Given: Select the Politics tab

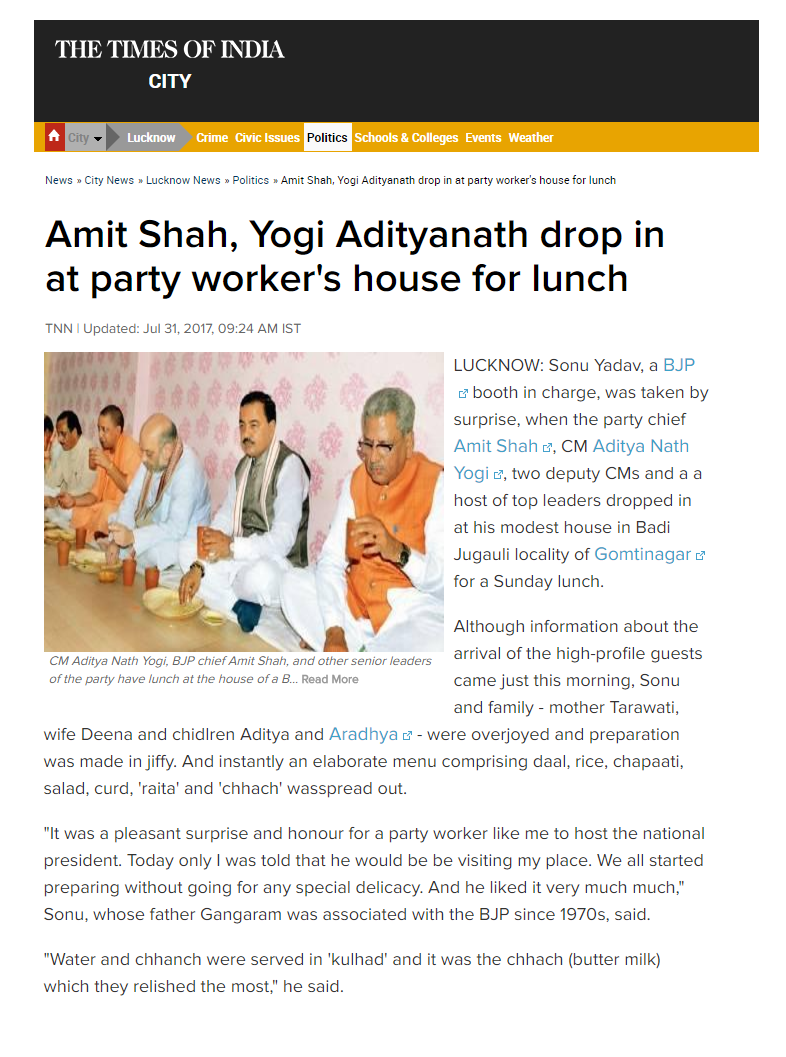Looking at the screenshot, I should pyautogui.click(x=327, y=138).
